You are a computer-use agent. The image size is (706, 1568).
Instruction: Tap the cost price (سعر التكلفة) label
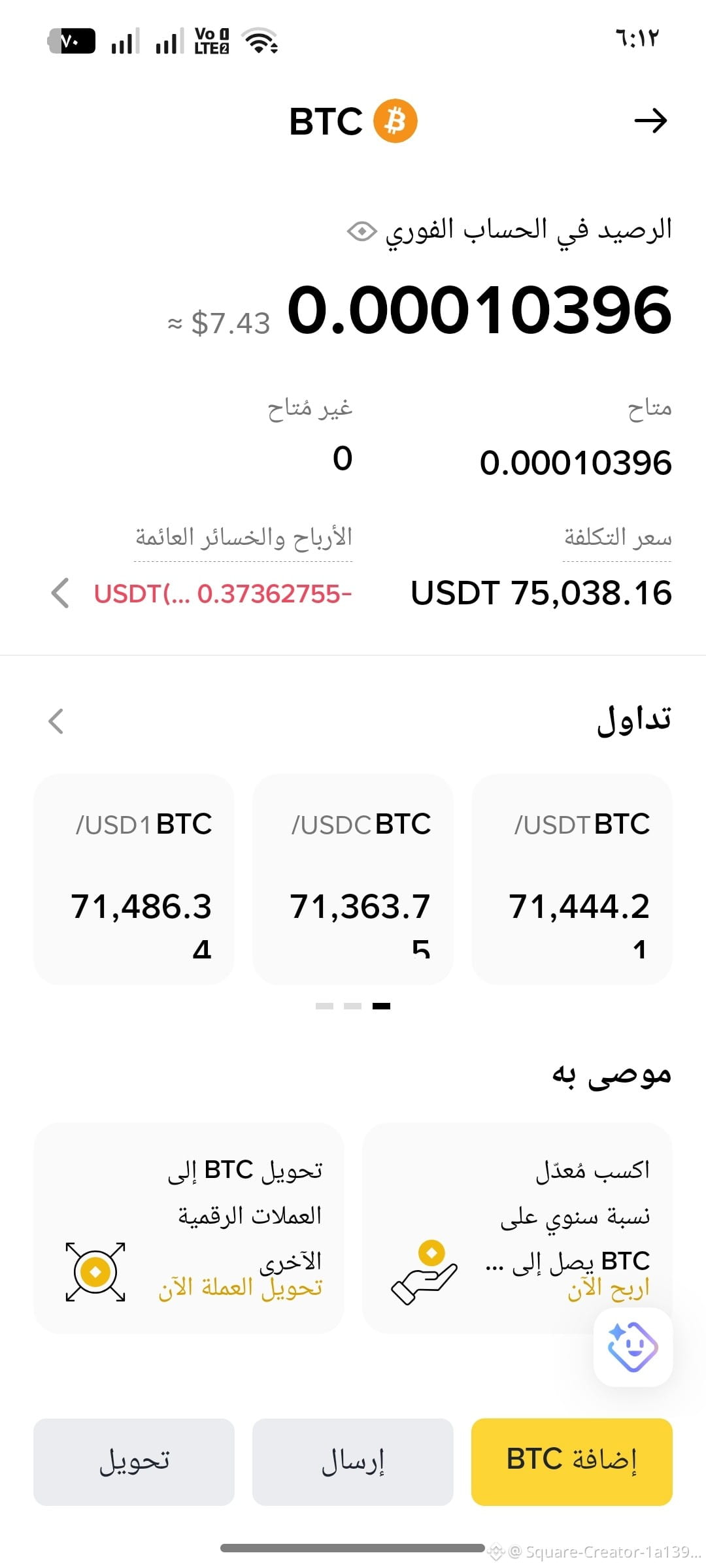(x=618, y=538)
